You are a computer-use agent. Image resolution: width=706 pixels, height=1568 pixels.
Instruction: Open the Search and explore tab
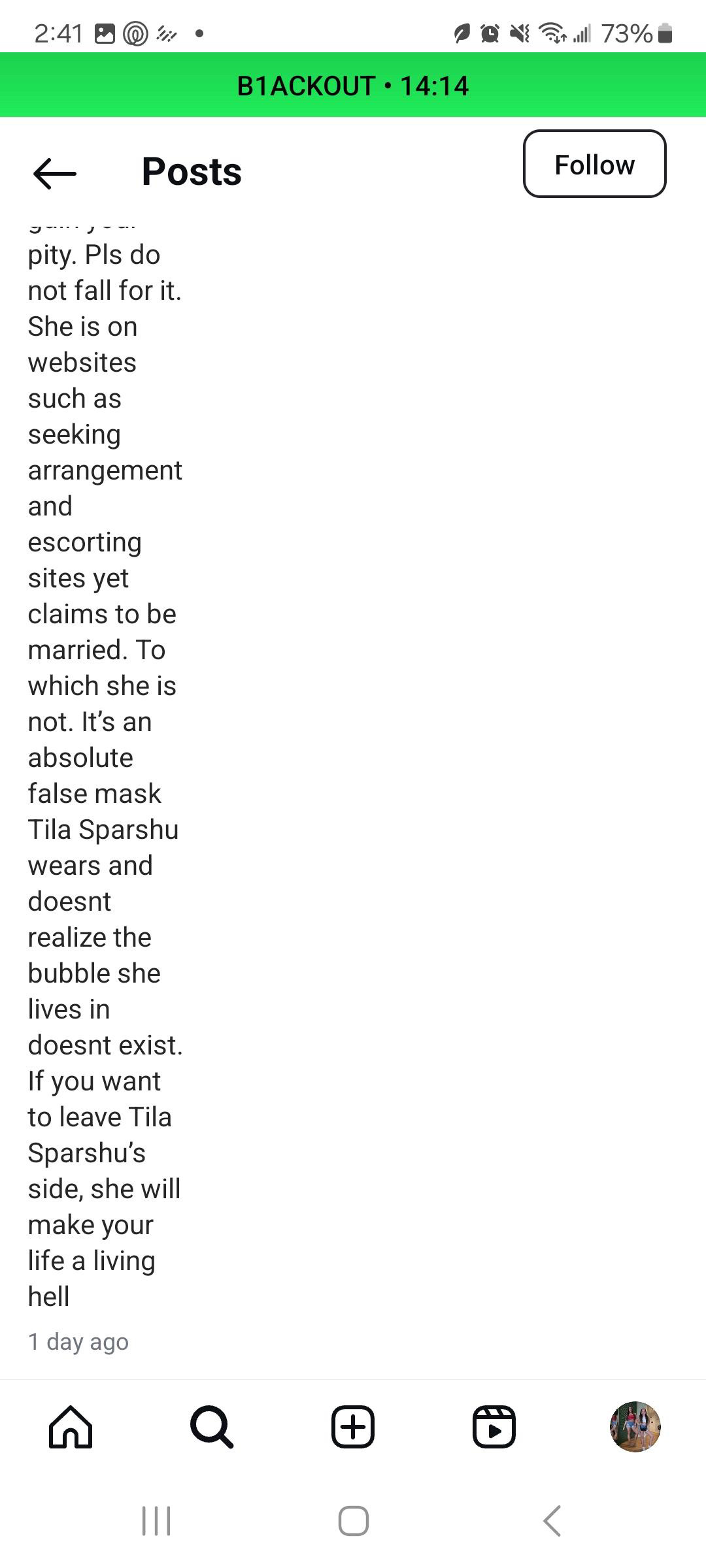click(x=212, y=1427)
